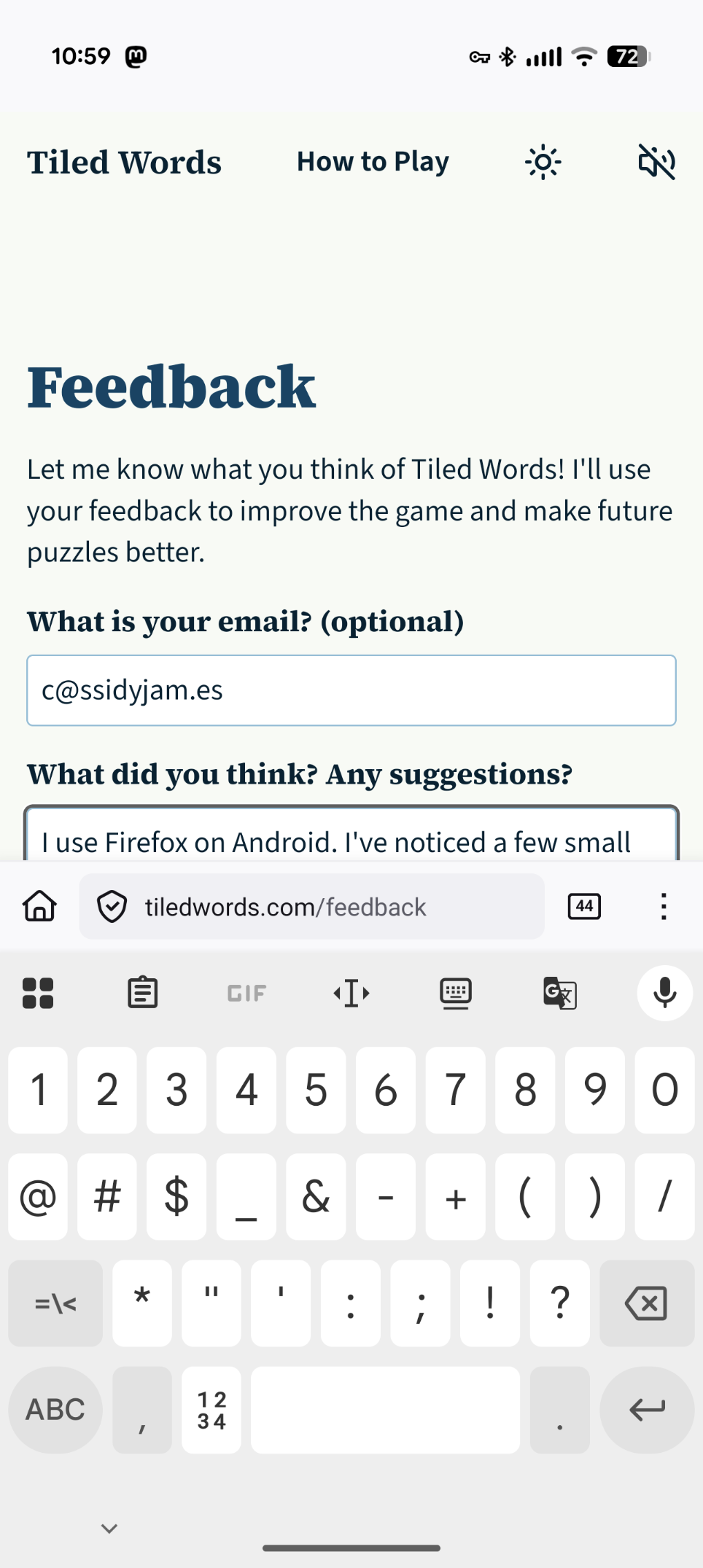Tap the tiledwords.com/feedback address bar
The image size is (703, 1568).
pyautogui.click(x=312, y=907)
